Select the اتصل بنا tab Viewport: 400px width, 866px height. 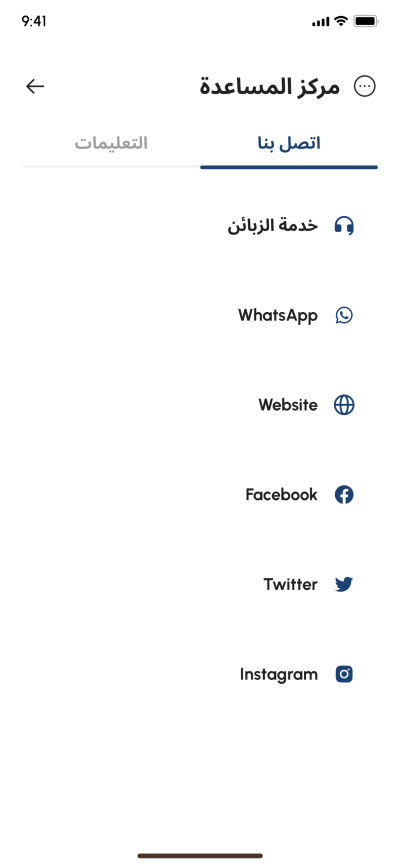point(289,144)
